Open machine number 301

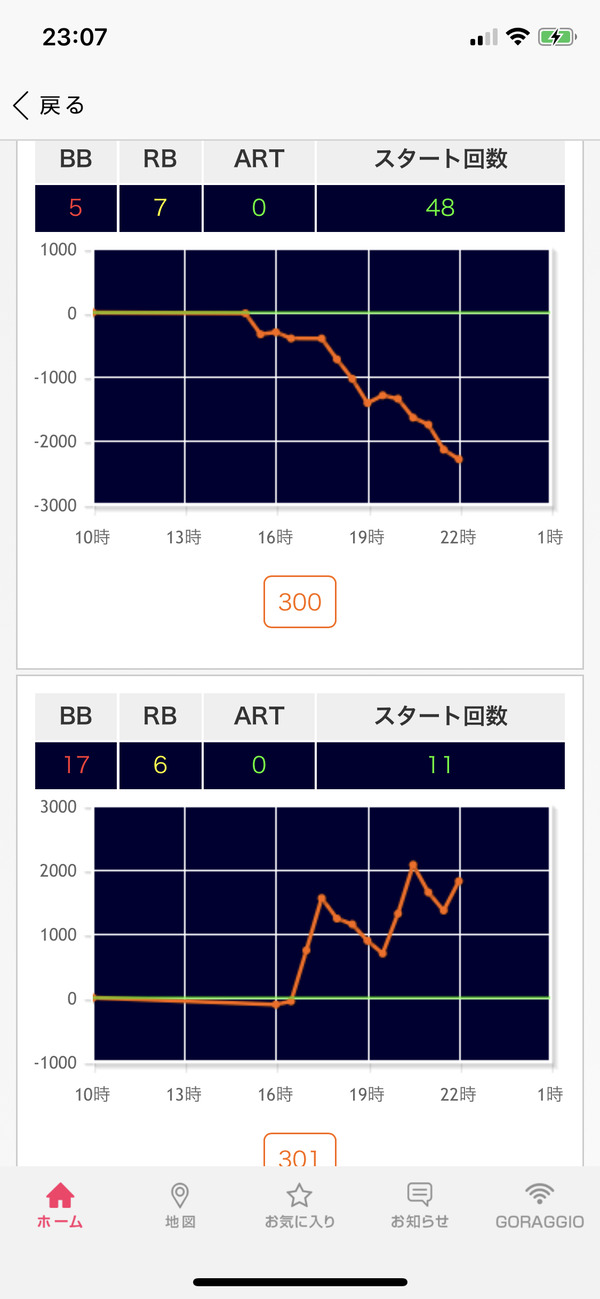point(300,1151)
